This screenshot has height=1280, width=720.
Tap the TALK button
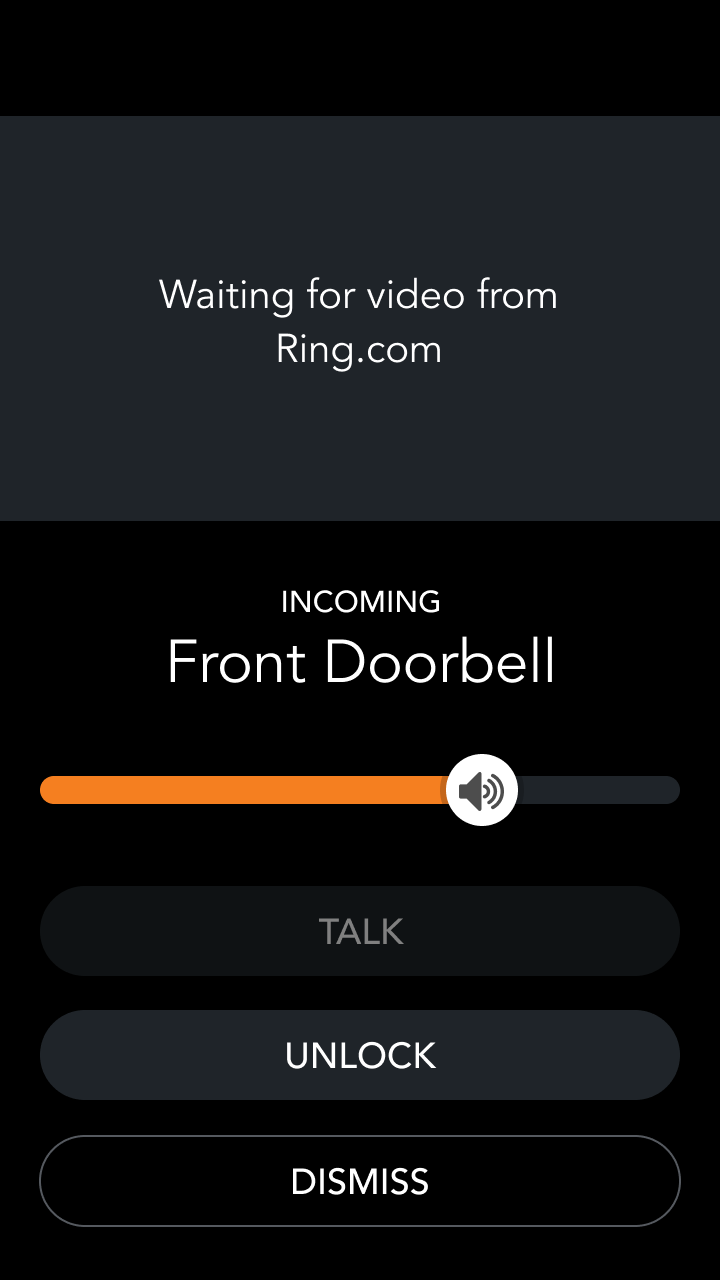[x=360, y=931]
